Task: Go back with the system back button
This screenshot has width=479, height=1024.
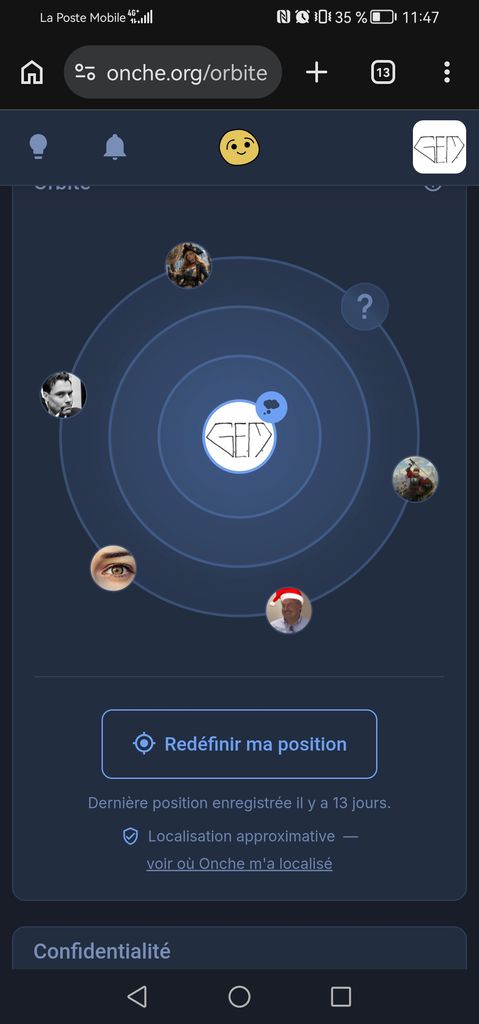Action: [x=137, y=997]
